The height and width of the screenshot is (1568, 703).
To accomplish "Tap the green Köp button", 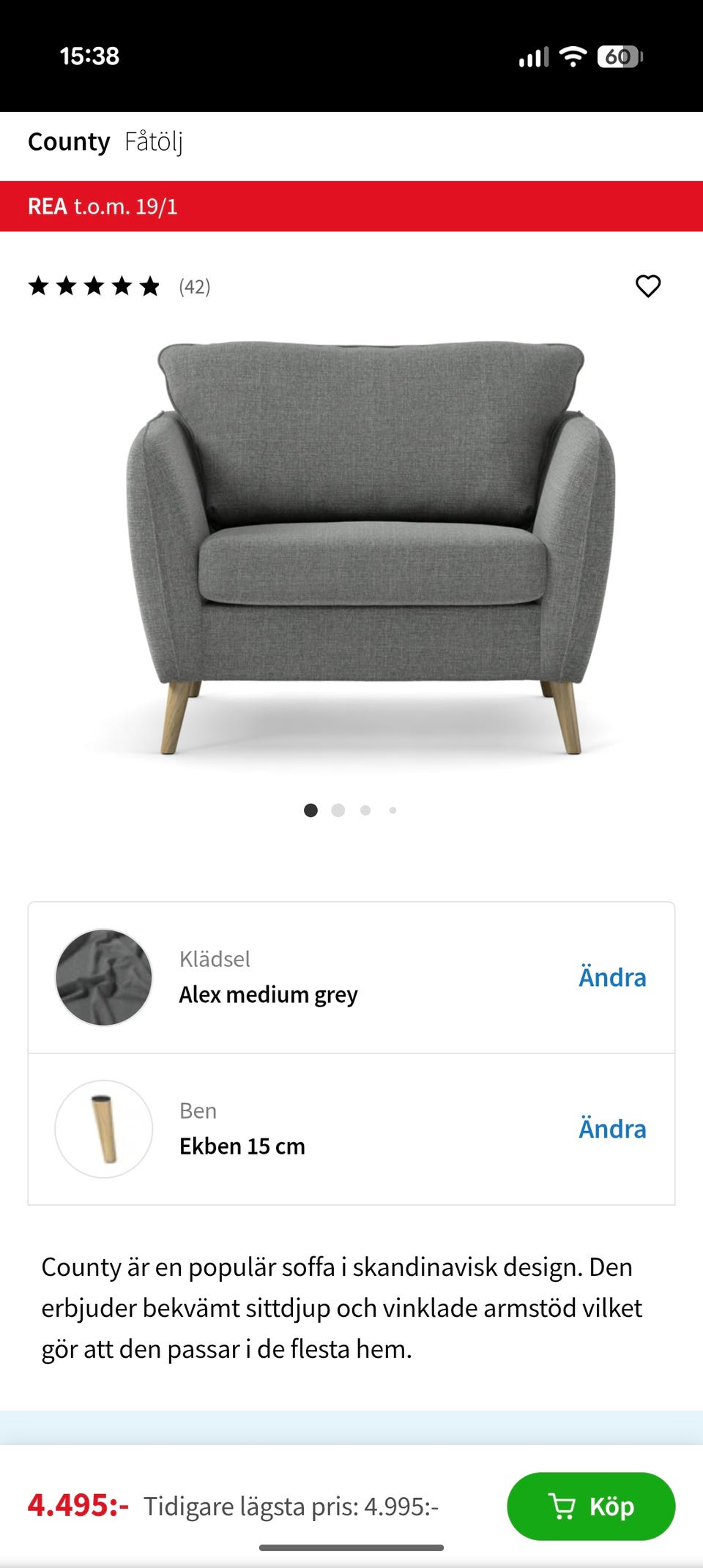I will point(590,1507).
